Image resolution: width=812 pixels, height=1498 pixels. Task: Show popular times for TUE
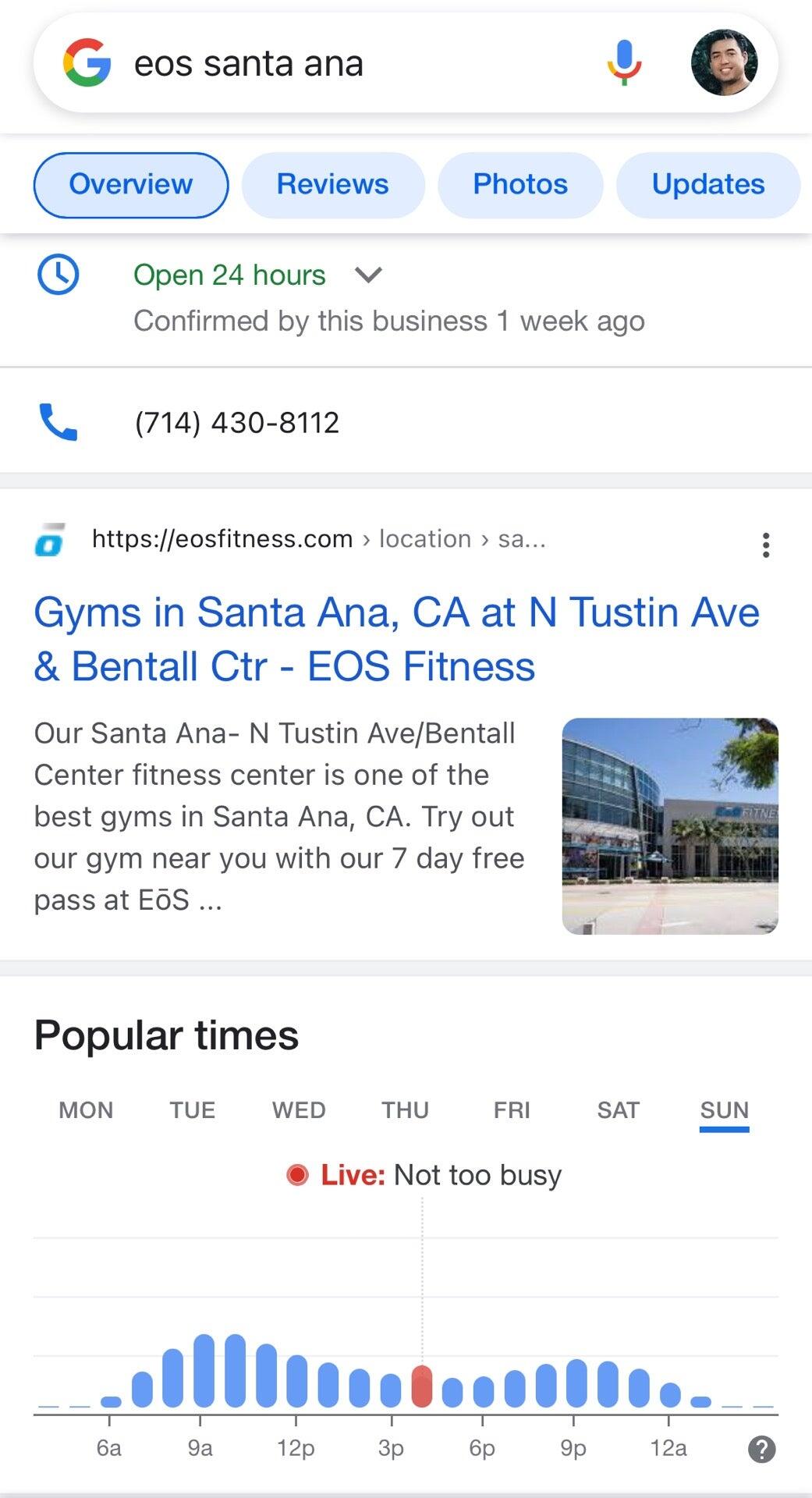(x=193, y=1109)
